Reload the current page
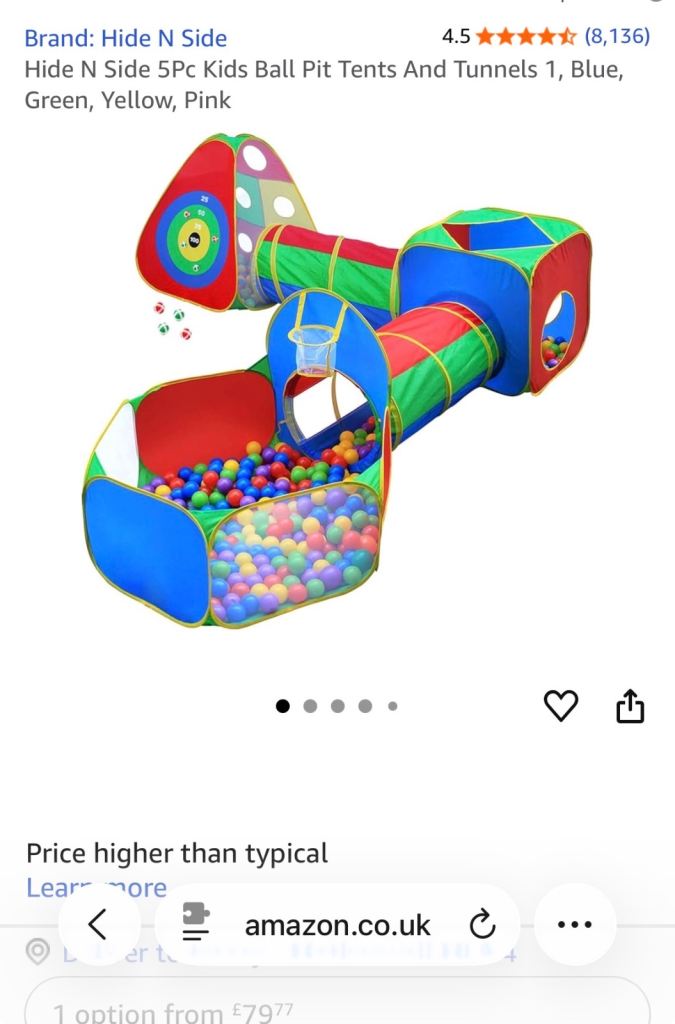Image resolution: width=675 pixels, height=1024 pixels. point(482,924)
